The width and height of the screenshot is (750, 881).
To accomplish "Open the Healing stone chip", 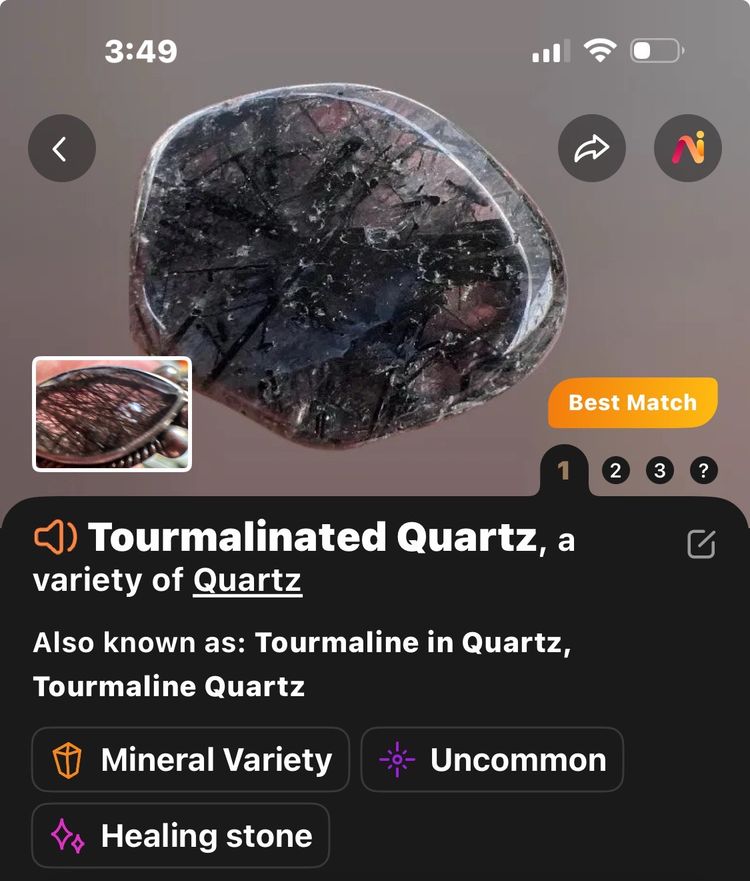I will [x=181, y=836].
